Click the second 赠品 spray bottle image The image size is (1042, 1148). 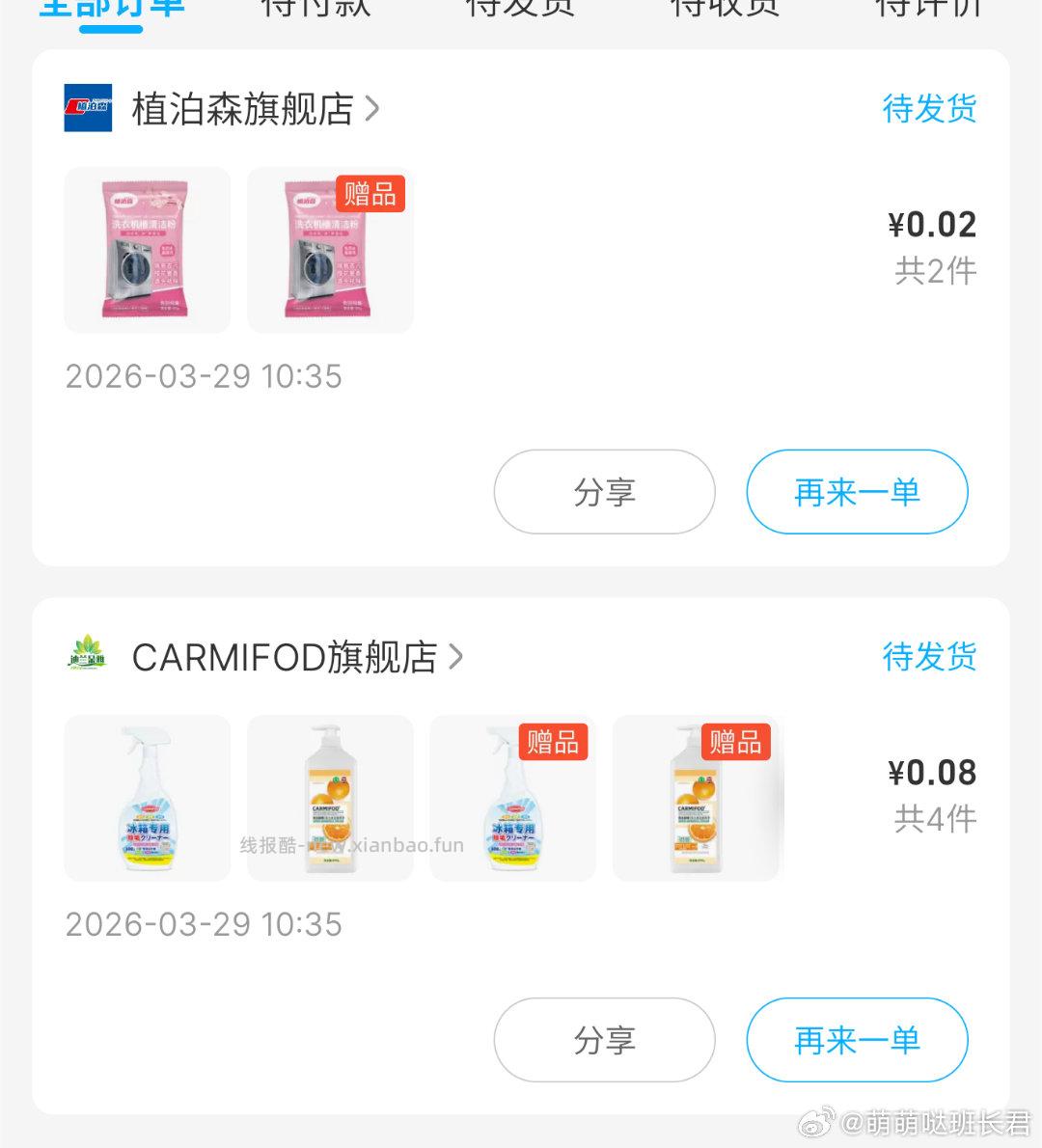tap(513, 797)
